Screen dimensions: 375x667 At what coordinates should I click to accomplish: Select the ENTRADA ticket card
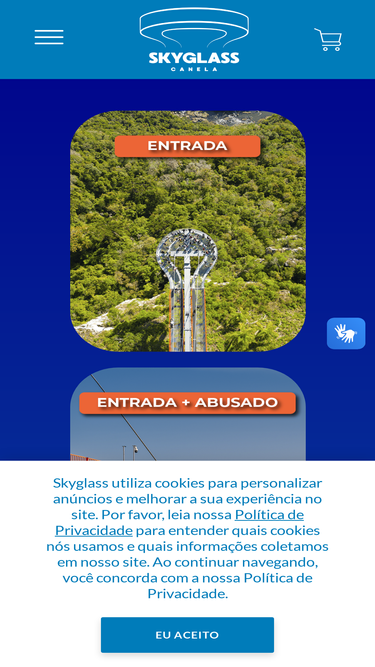coord(188,231)
